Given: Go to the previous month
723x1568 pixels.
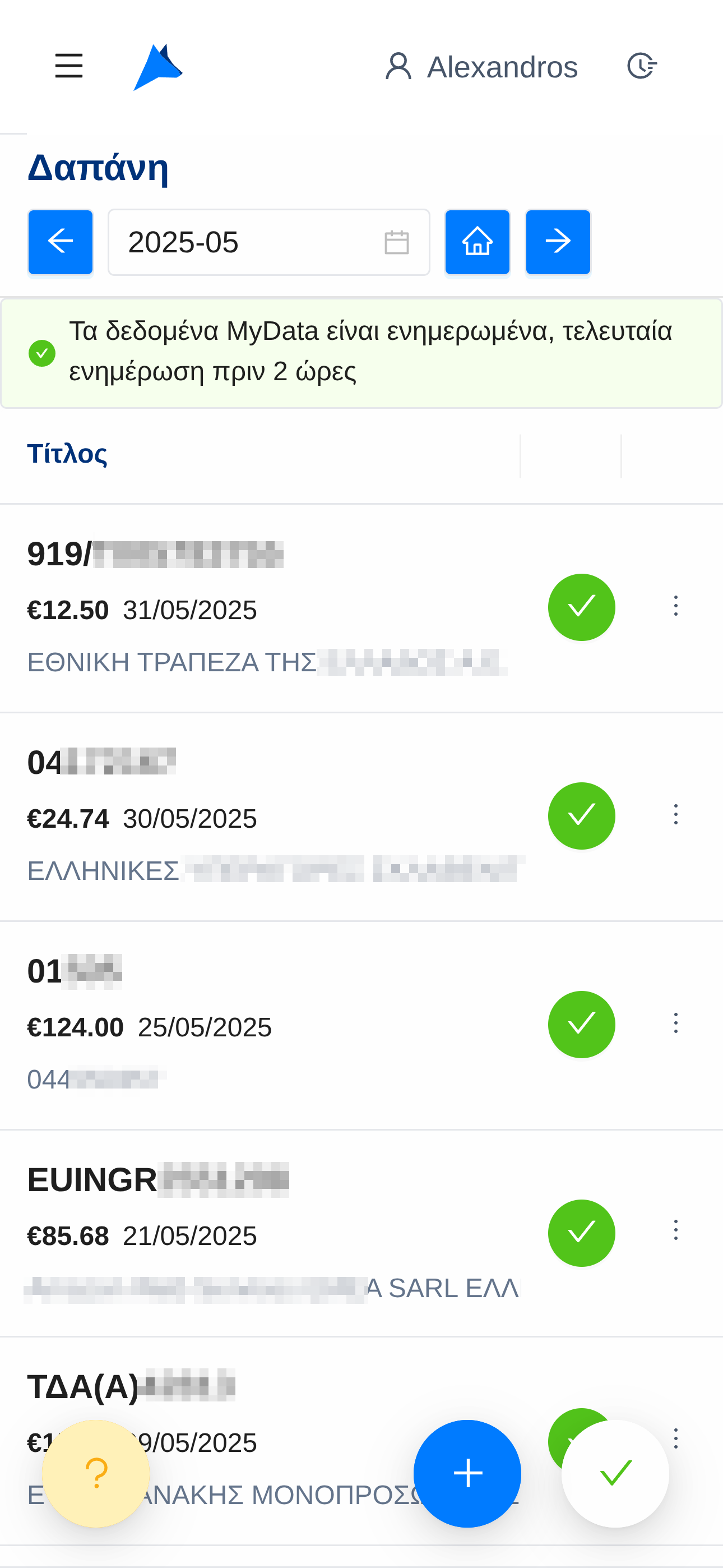Looking at the screenshot, I should pyautogui.click(x=61, y=242).
